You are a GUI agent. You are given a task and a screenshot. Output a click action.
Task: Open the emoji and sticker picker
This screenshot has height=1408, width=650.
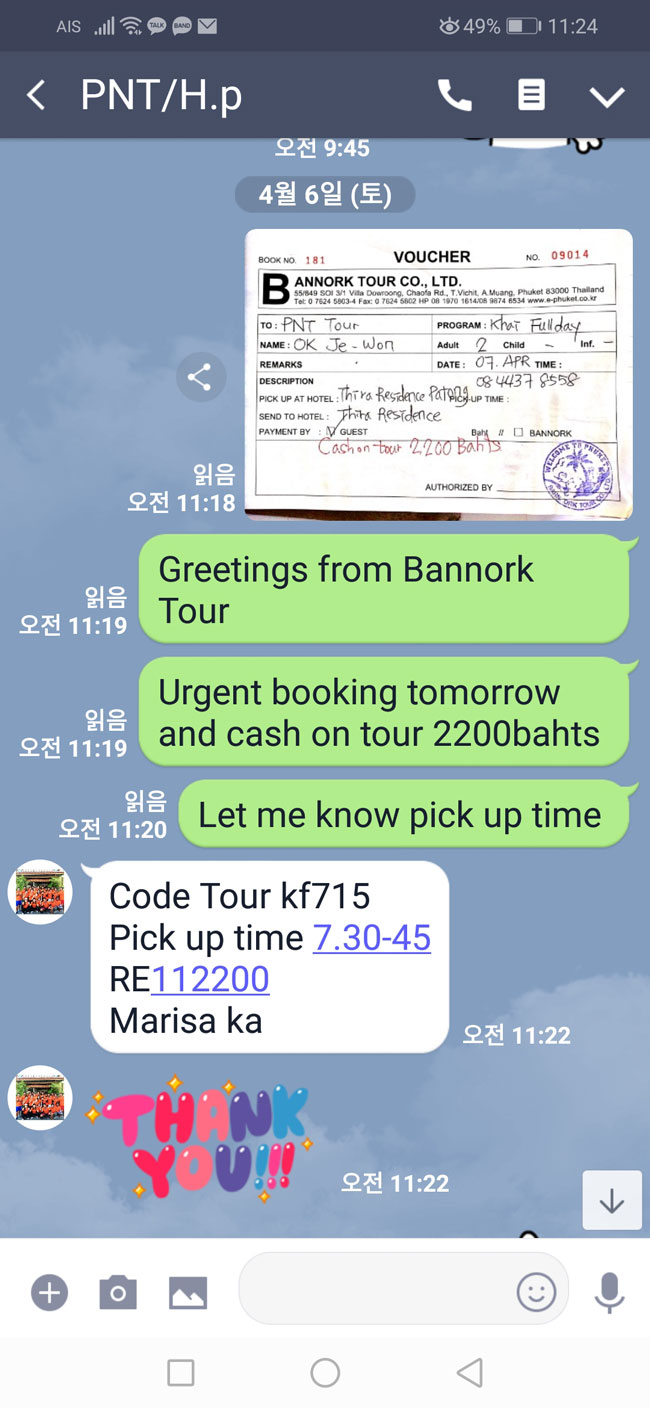(x=536, y=1292)
